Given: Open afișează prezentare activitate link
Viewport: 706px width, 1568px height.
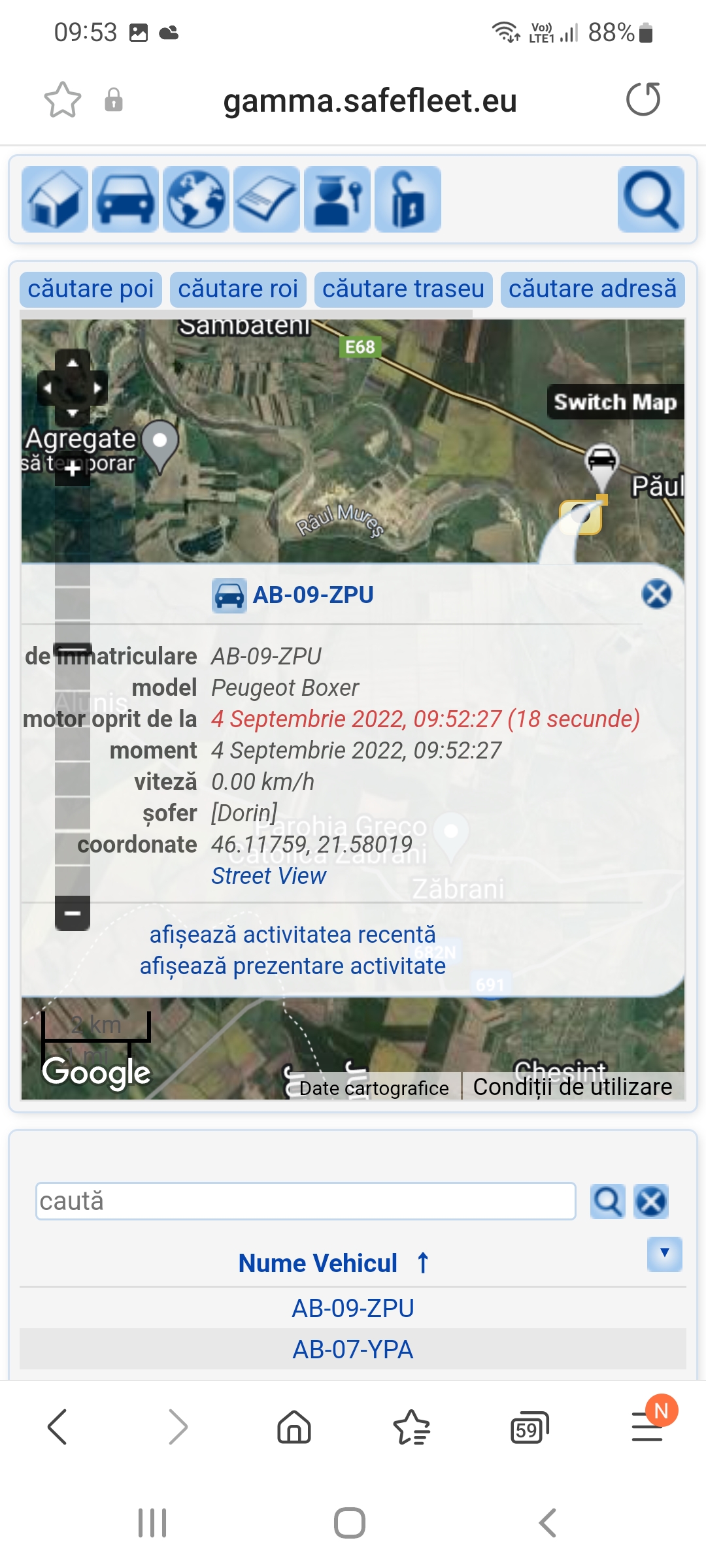Looking at the screenshot, I should pos(293,966).
